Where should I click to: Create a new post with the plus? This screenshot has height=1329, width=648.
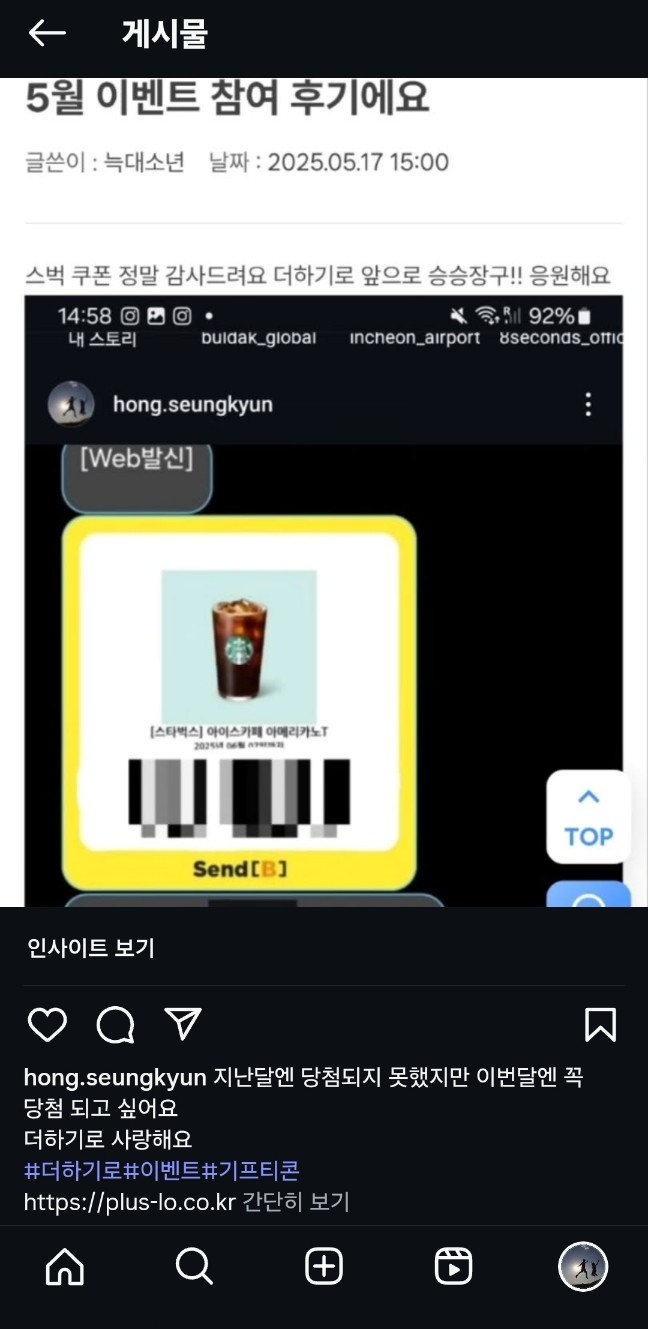point(324,1267)
